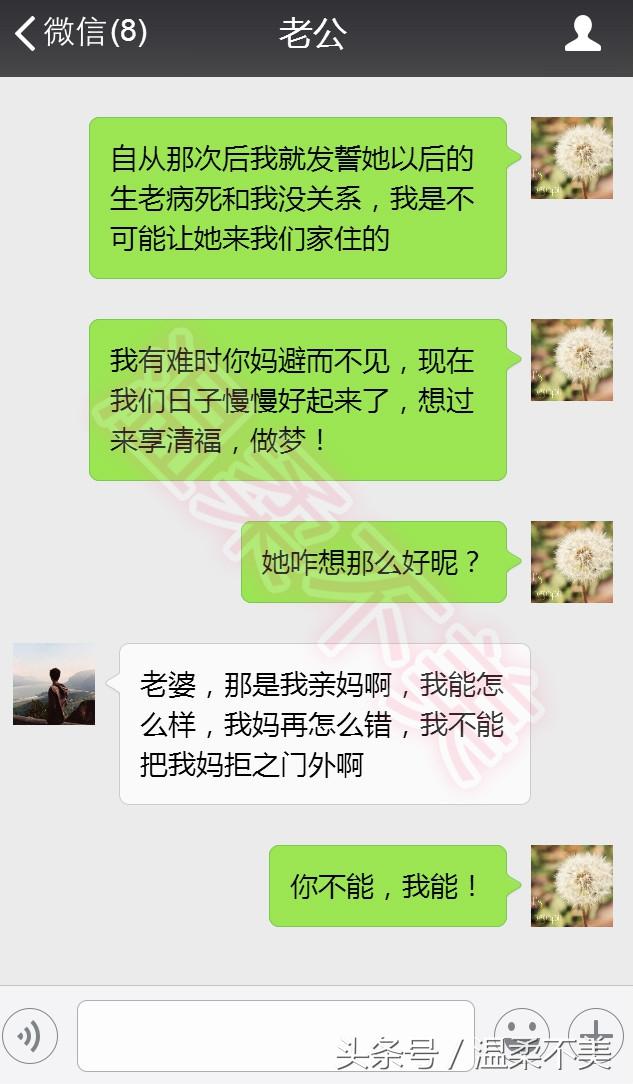The height and width of the screenshot is (1084, 633).
Task: Tap the husband's avatar beside 老婆，那是我亲妈啊
Action: (x=54, y=684)
